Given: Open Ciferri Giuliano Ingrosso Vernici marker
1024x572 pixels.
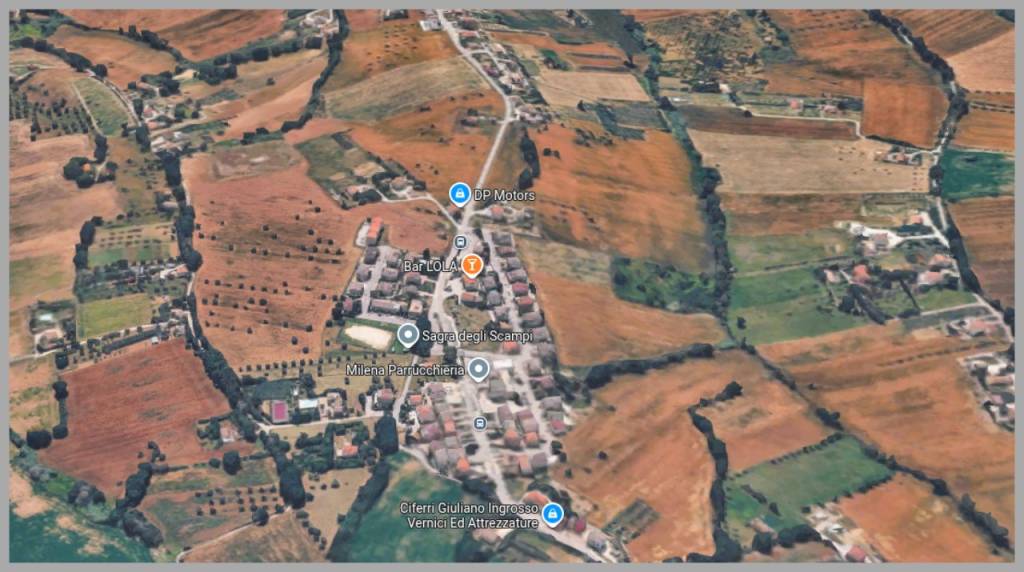Looking at the screenshot, I should [552, 515].
